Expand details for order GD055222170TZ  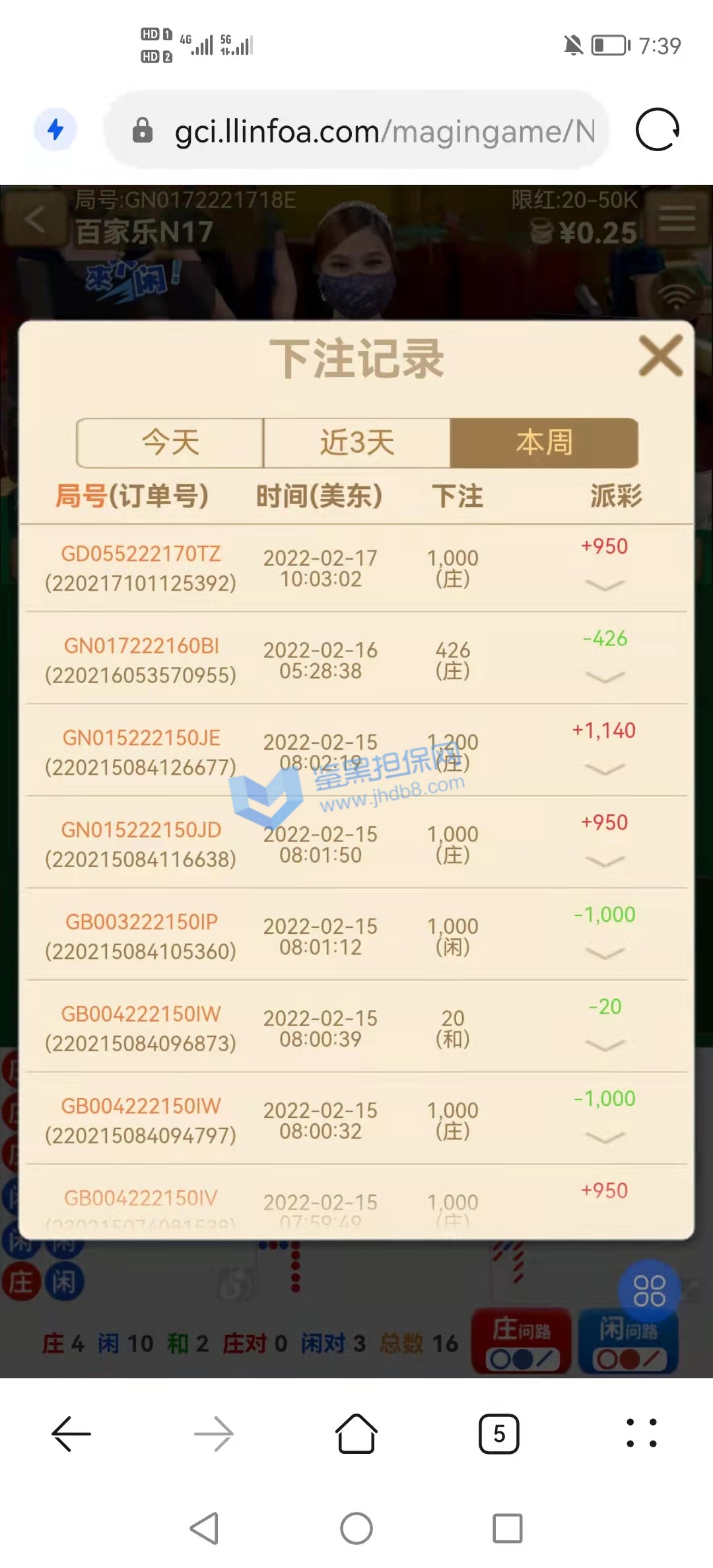pyautogui.click(x=604, y=585)
